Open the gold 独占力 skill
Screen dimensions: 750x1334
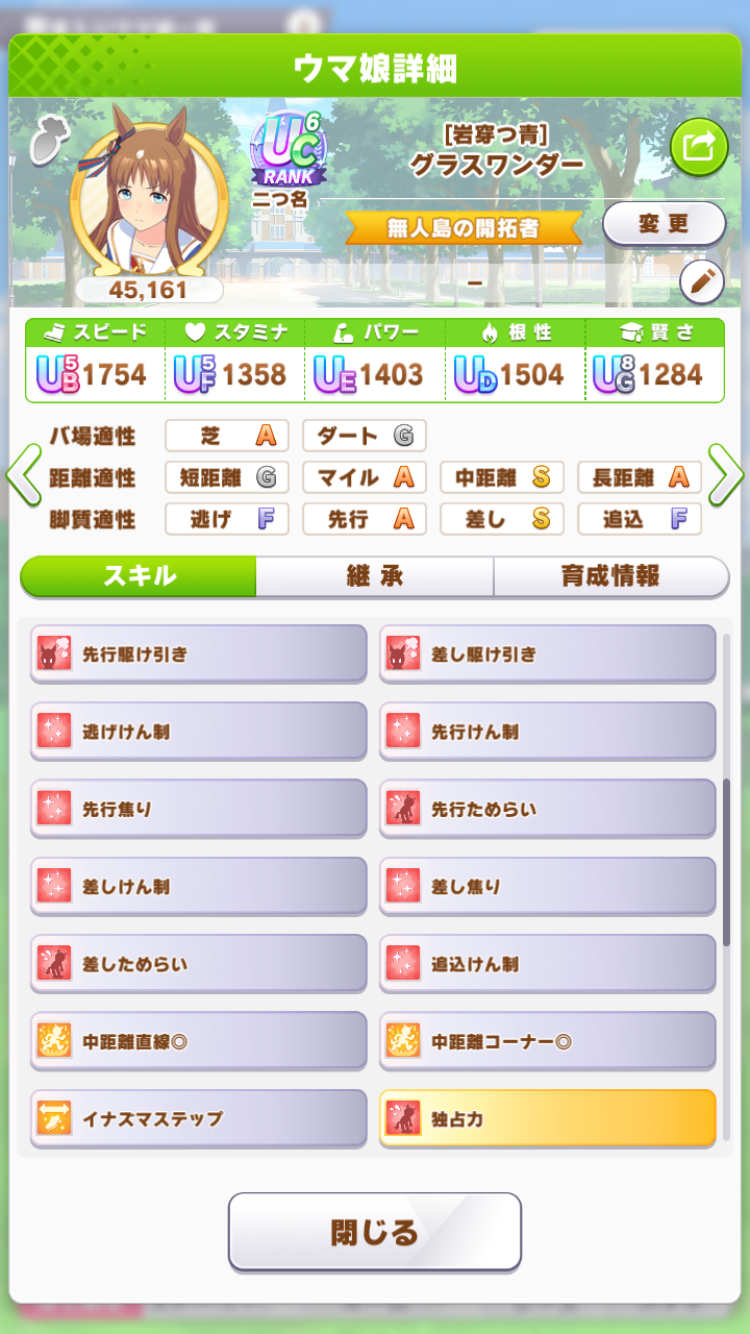[547, 1119]
